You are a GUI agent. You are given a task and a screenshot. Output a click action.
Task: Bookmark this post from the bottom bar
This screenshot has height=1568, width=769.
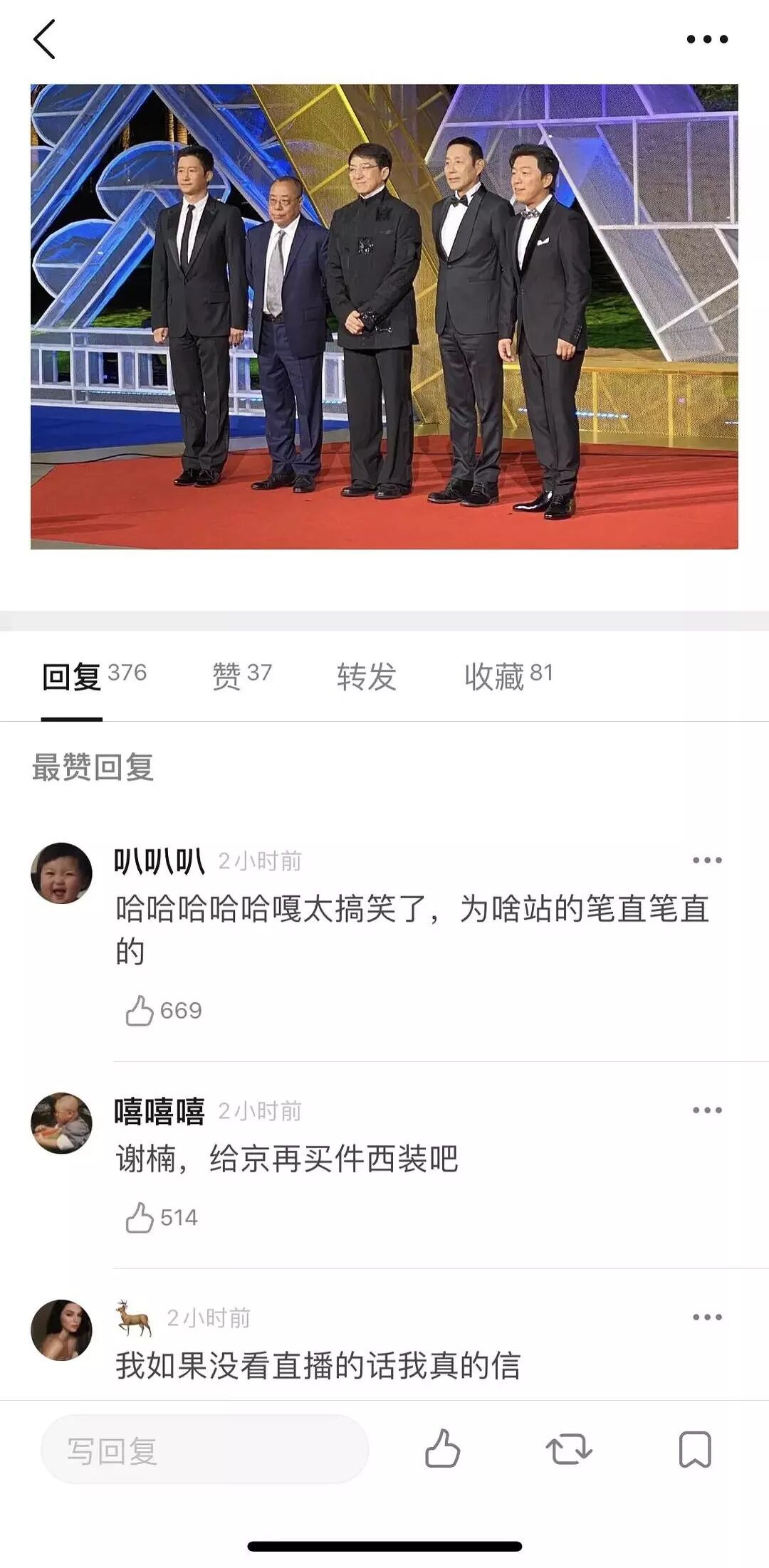point(694,1449)
